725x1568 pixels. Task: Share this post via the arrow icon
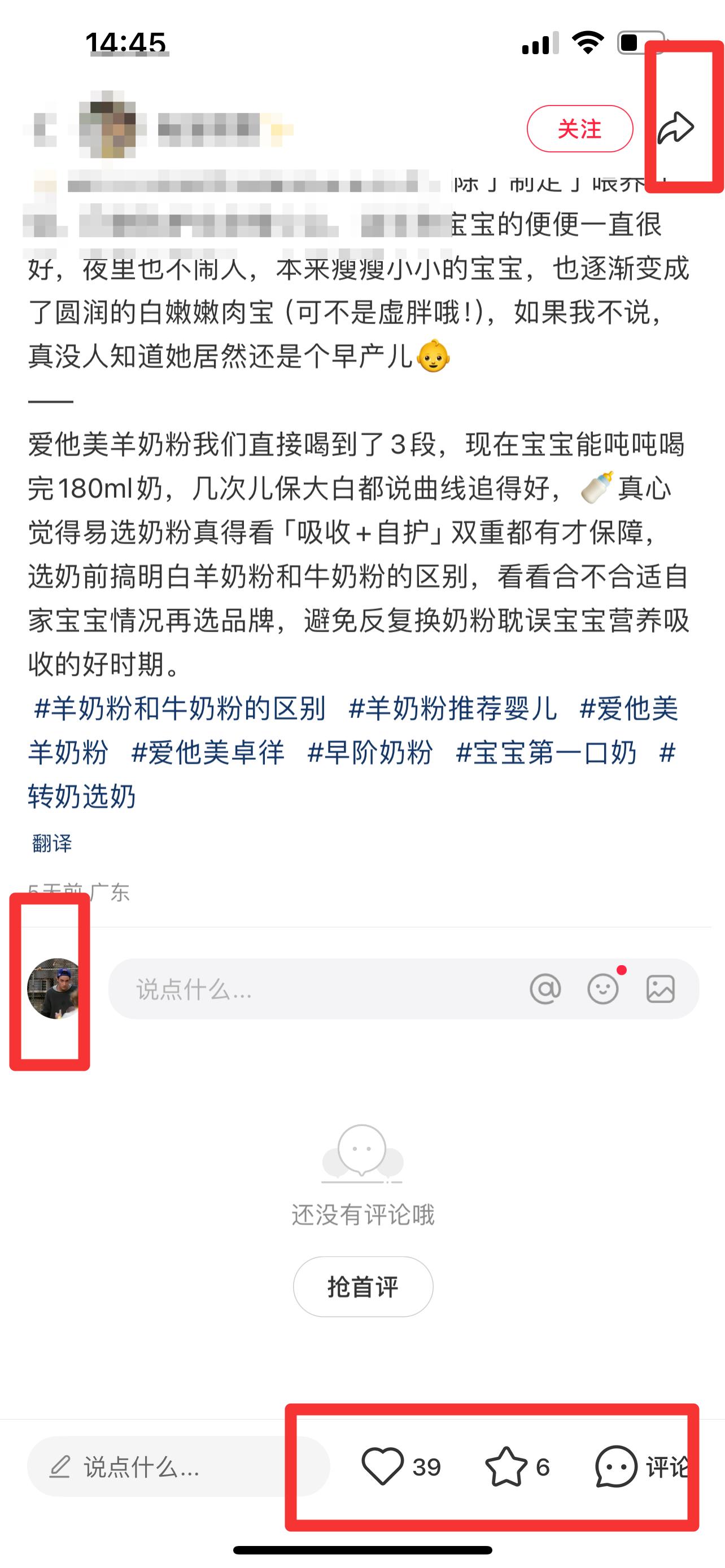(676, 128)
